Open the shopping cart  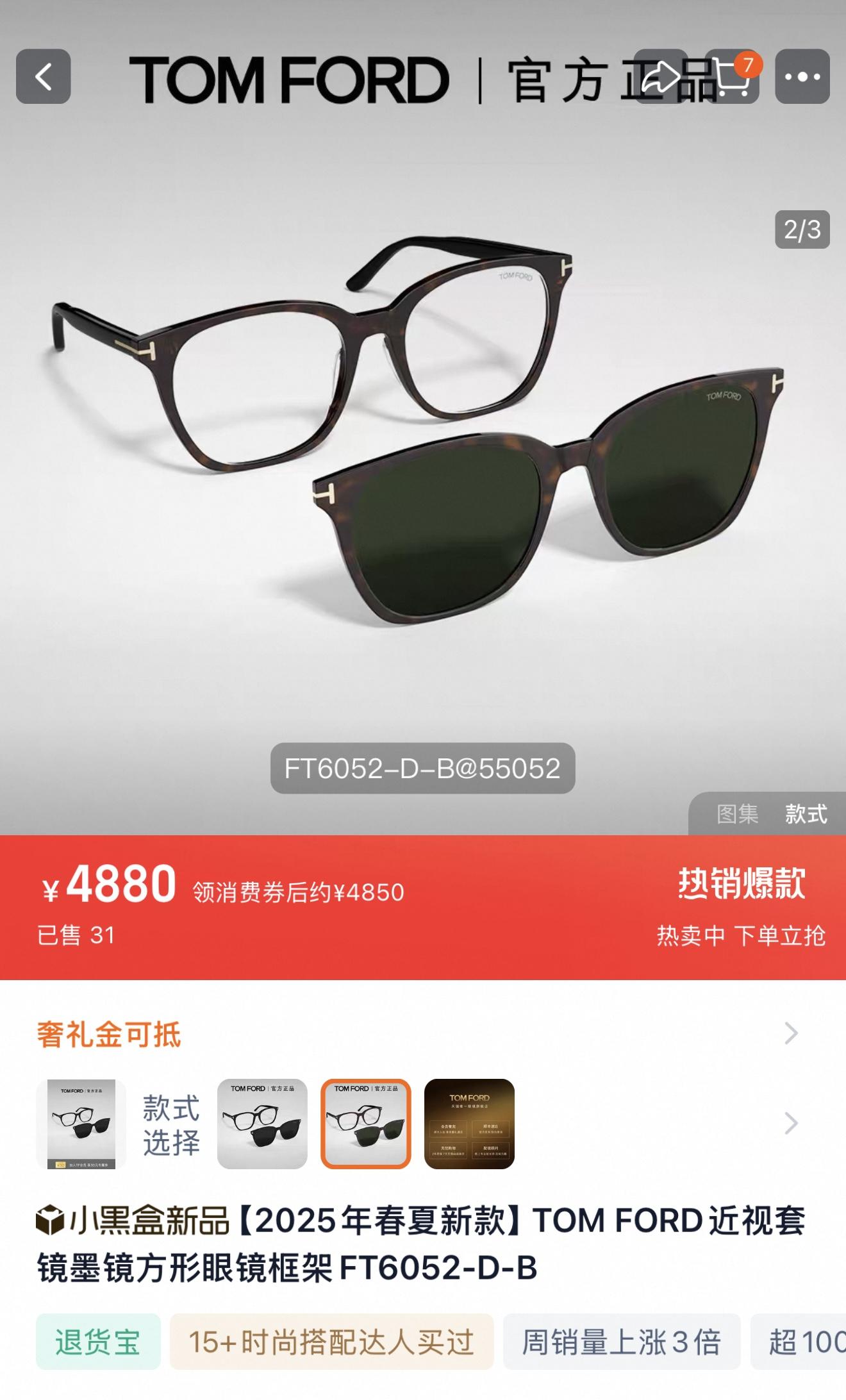click(733, 77)
